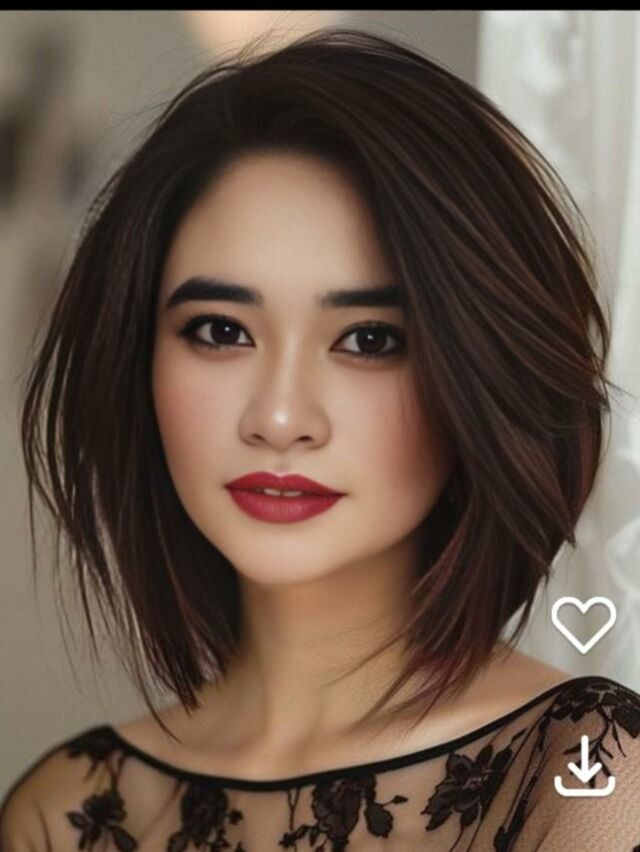The image size is (640, 852).
Task: Like this photo with the heart icon
Action: (x=584, y=624)
